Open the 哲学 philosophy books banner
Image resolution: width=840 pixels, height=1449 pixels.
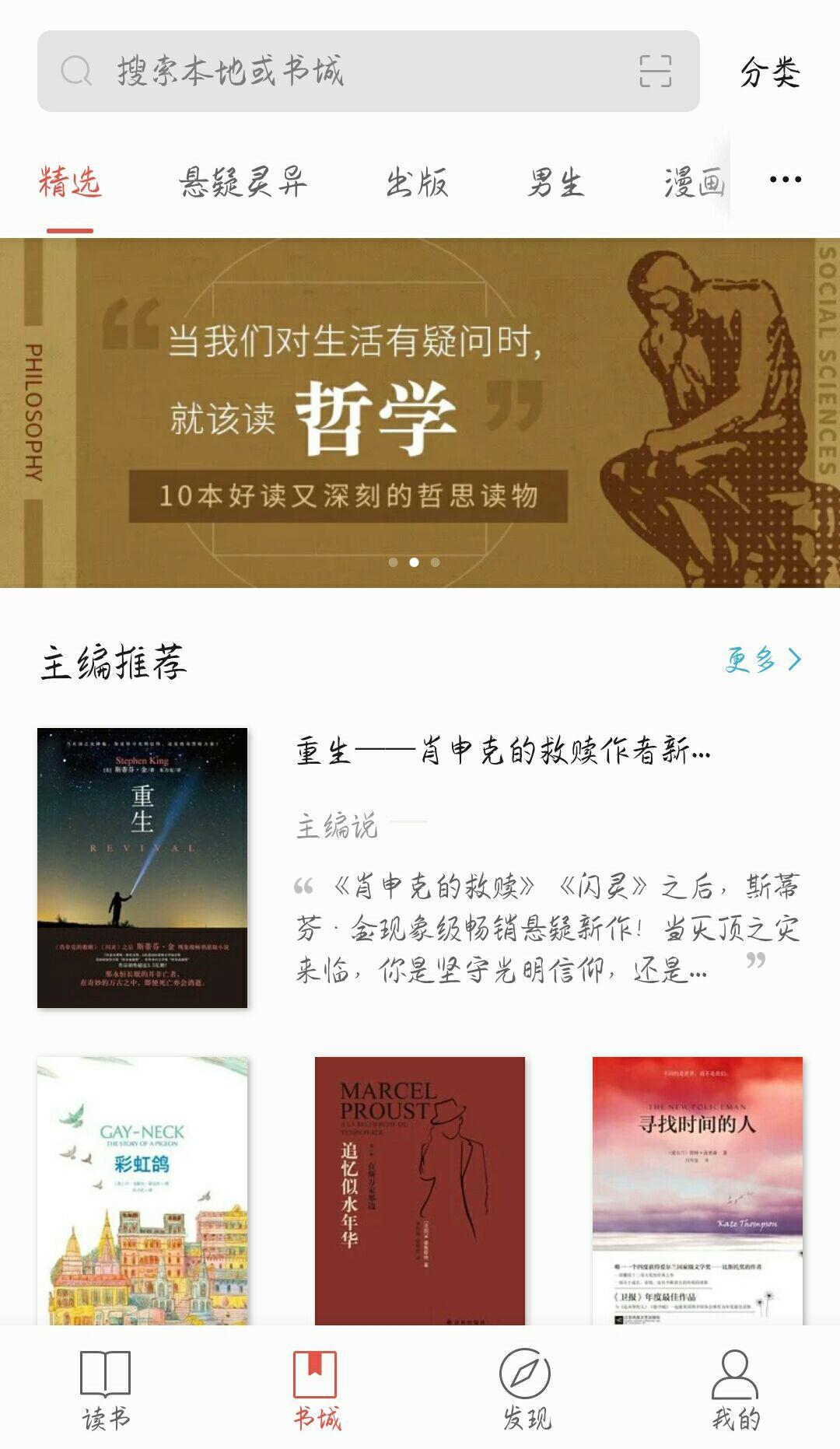(x=420, y=412)
